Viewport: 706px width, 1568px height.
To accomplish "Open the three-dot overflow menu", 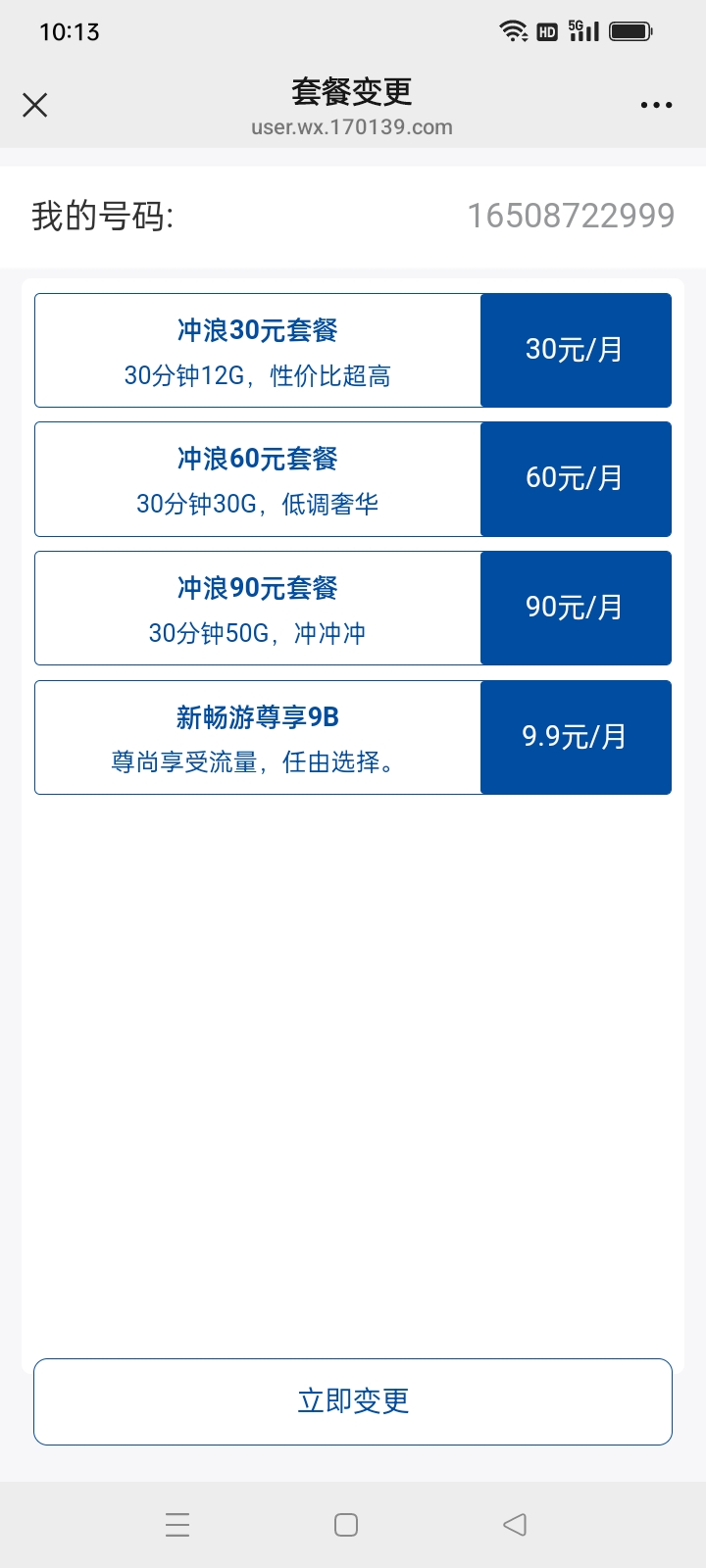I will pyautogui.click(x=656, y=105).
